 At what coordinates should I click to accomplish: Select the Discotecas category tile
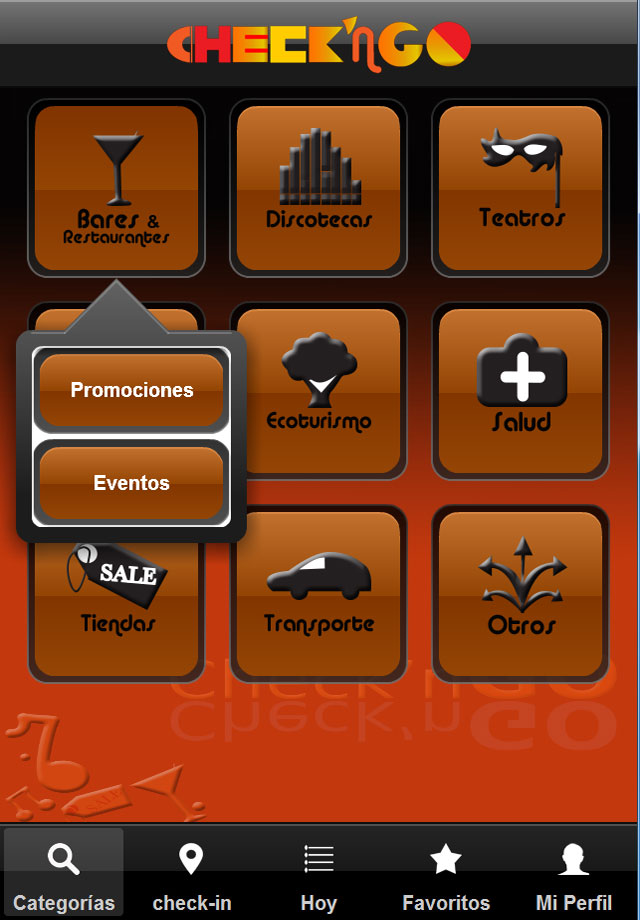coord(319,188)
